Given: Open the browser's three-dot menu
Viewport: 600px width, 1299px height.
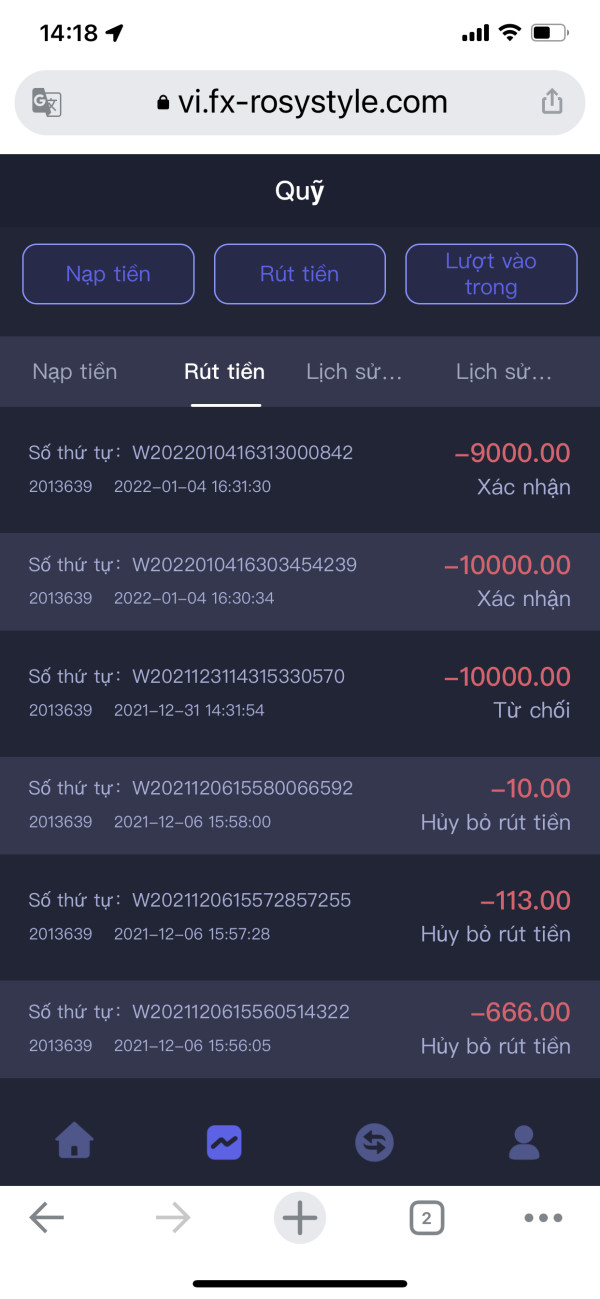Looking at the screenshot, I should click(544, 1218).
